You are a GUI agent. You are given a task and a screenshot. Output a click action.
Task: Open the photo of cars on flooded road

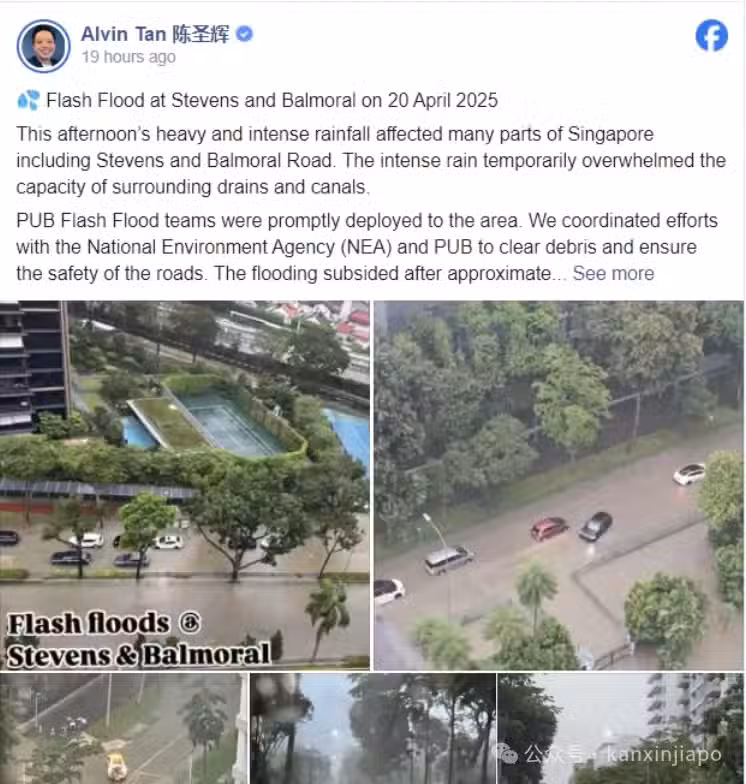559,485
